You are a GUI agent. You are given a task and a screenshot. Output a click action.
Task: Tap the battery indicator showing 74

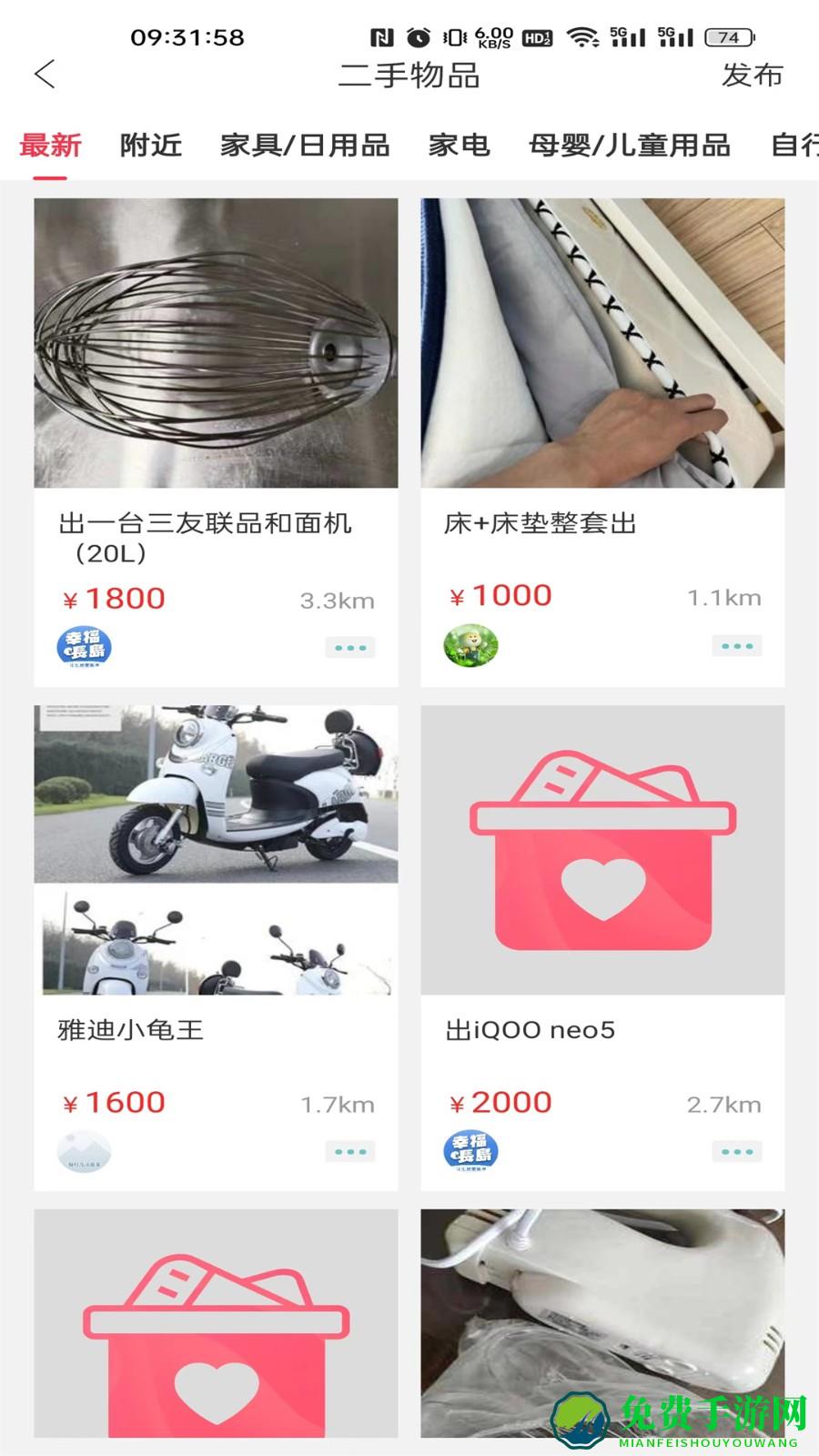click(726, 38)
